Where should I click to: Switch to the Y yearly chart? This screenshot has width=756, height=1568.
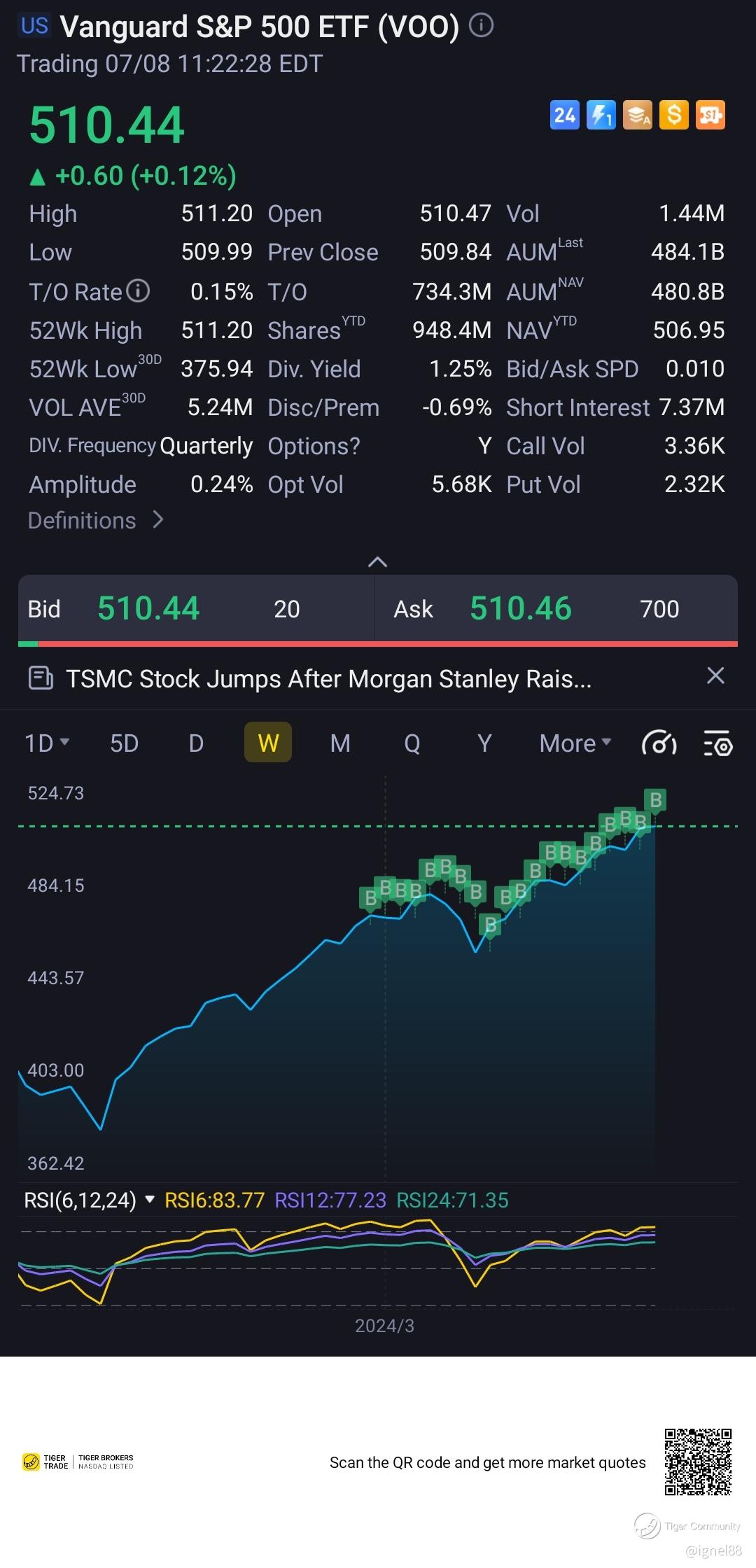pyautogui.click(x=484, y=743)
